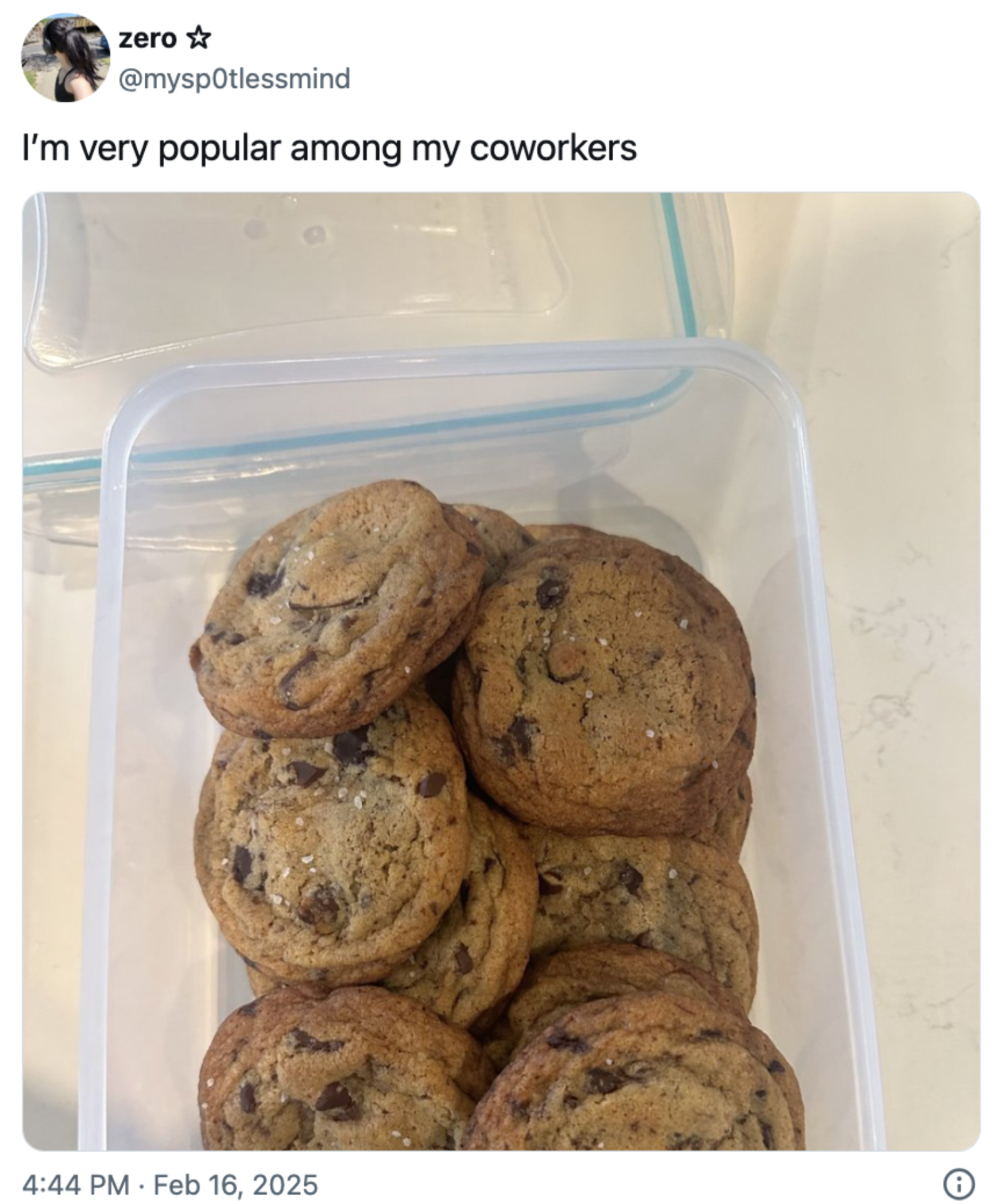Tap the display name zero

(x=147, y=38)
